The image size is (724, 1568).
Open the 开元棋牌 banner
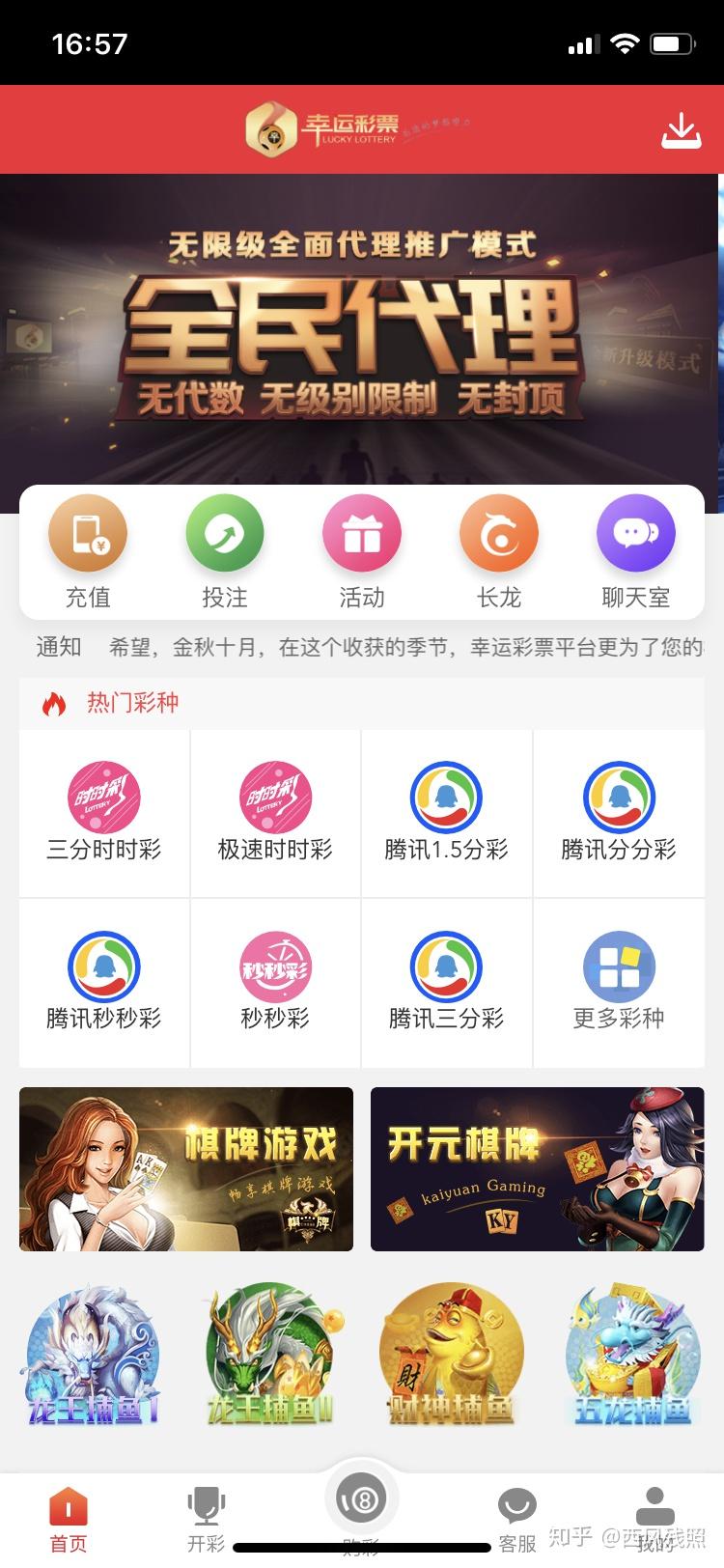[538, 1169]
